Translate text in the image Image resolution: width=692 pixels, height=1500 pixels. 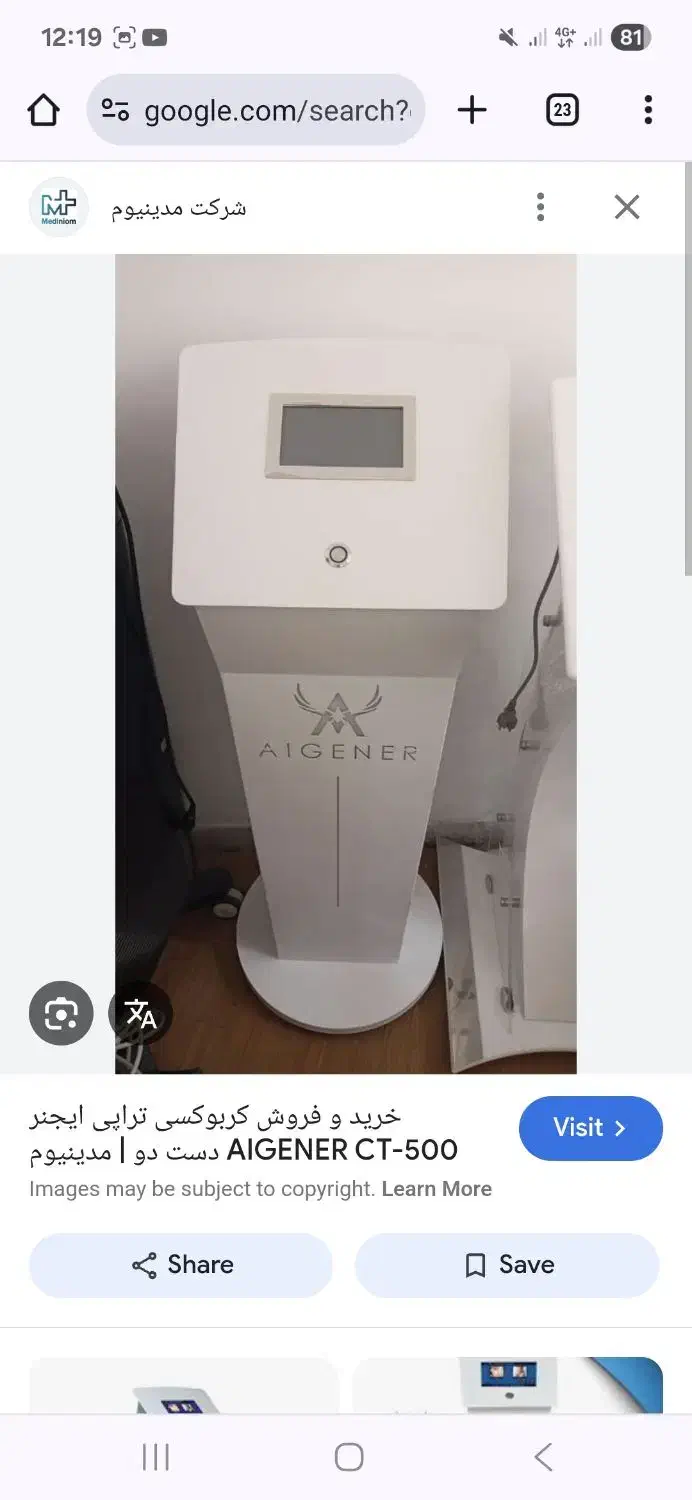pos(140,1014)
